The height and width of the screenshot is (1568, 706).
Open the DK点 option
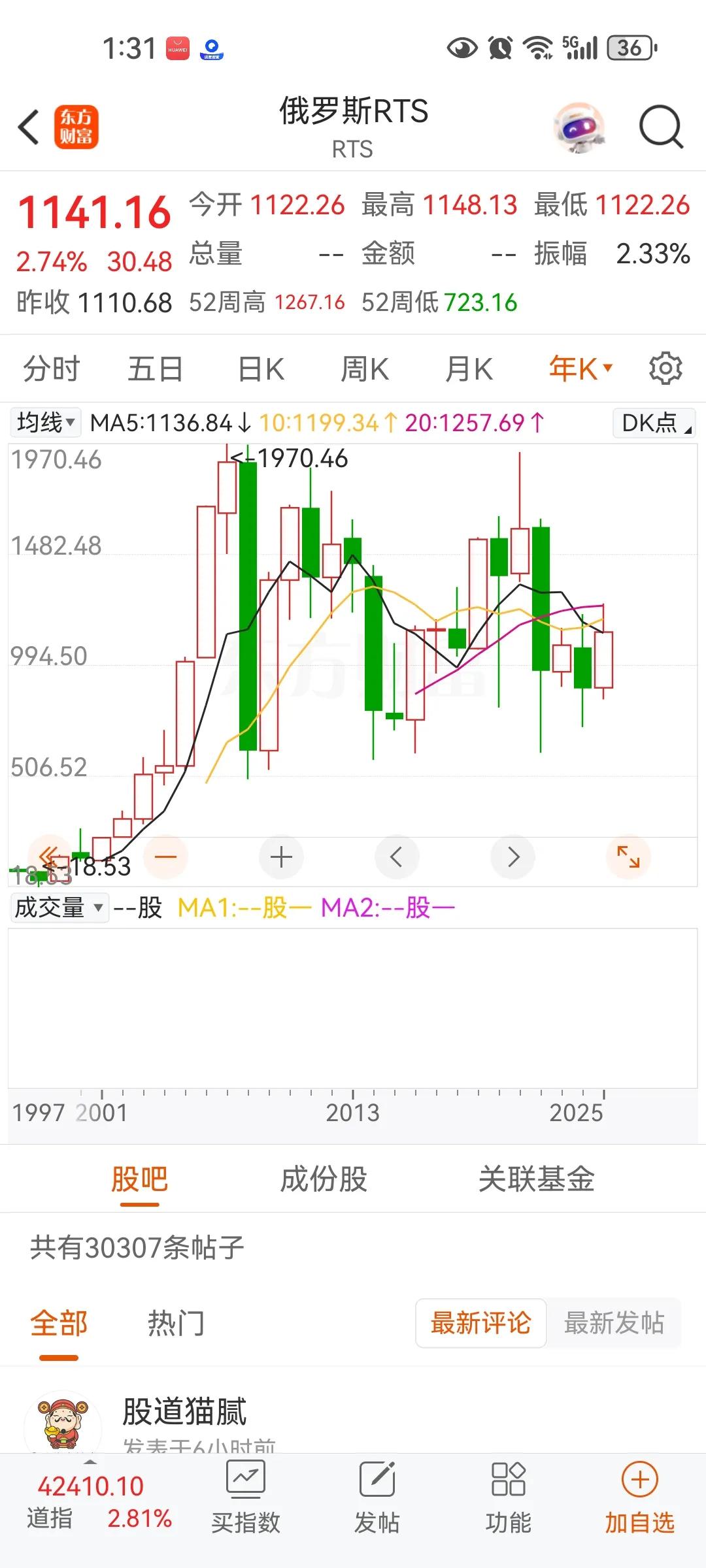point(654,423)
